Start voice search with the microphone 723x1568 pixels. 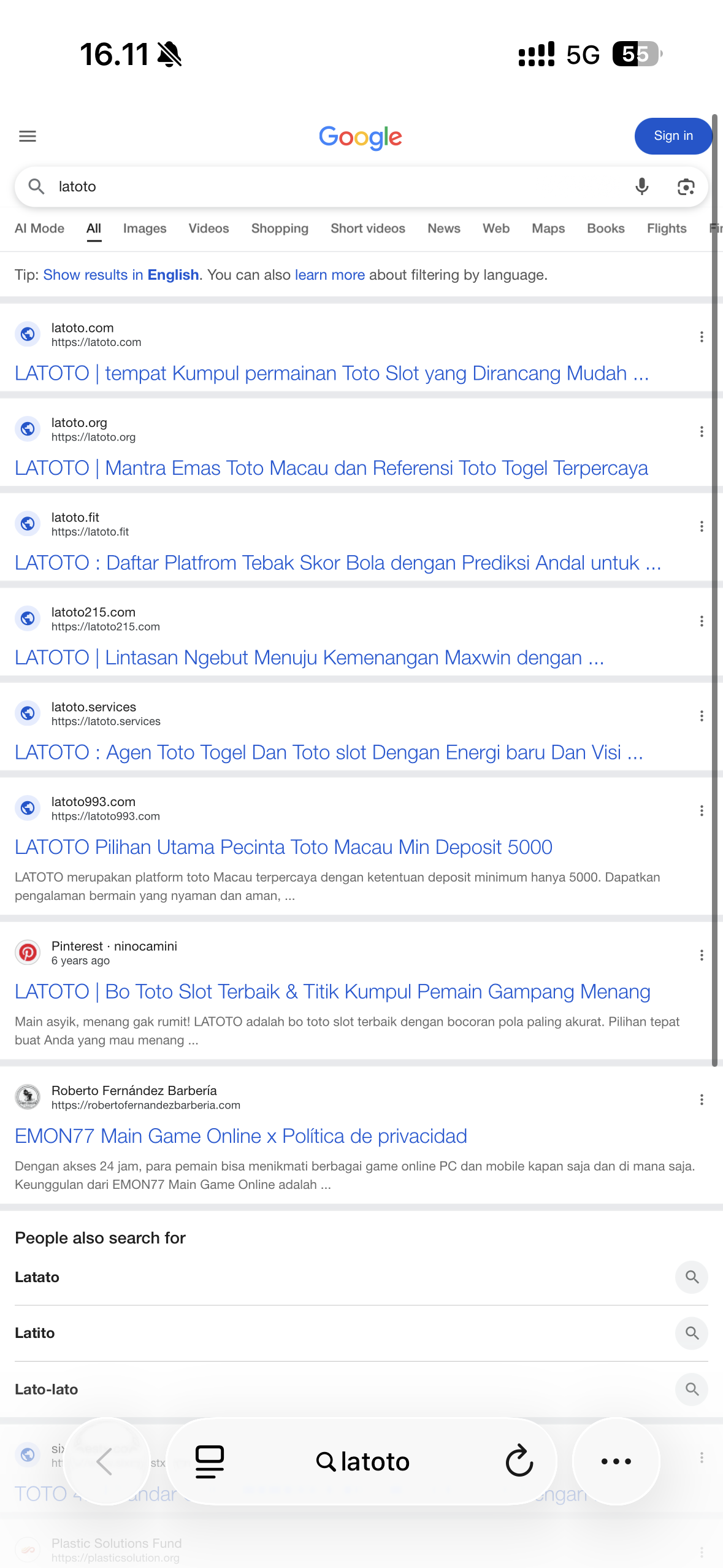(641, 186)
